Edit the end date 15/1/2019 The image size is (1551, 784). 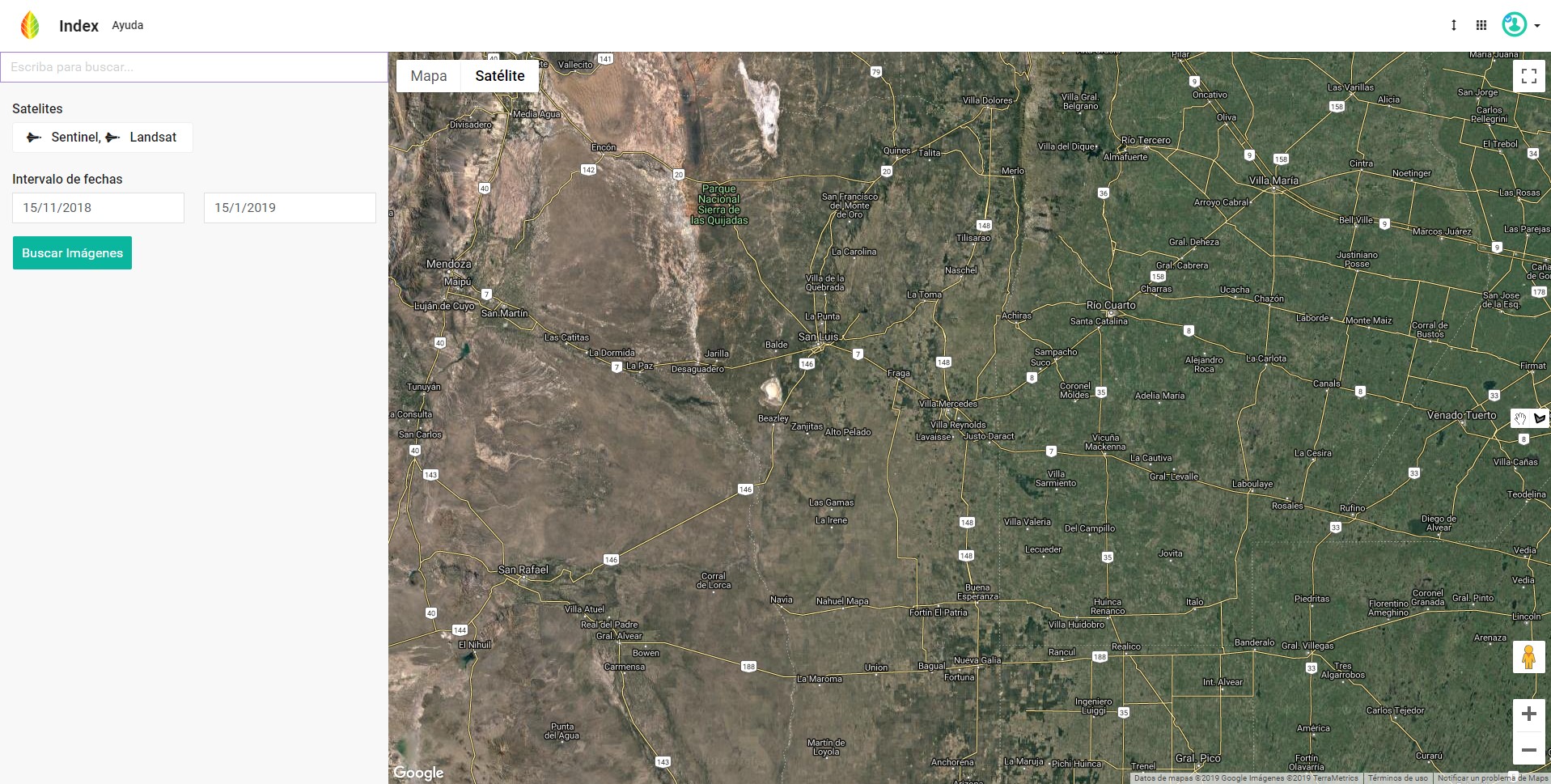[290, 208]
